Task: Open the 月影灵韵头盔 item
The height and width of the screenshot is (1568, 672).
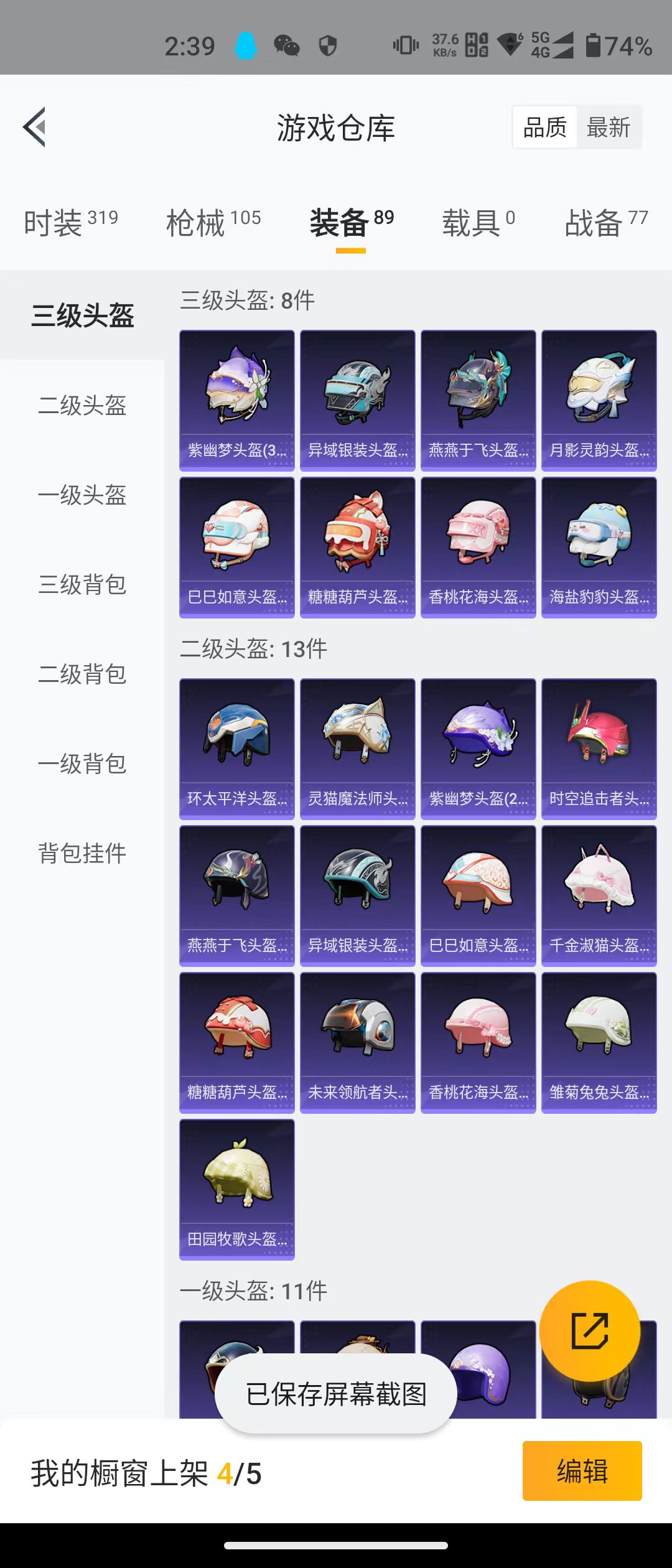Action: [599, 400]
